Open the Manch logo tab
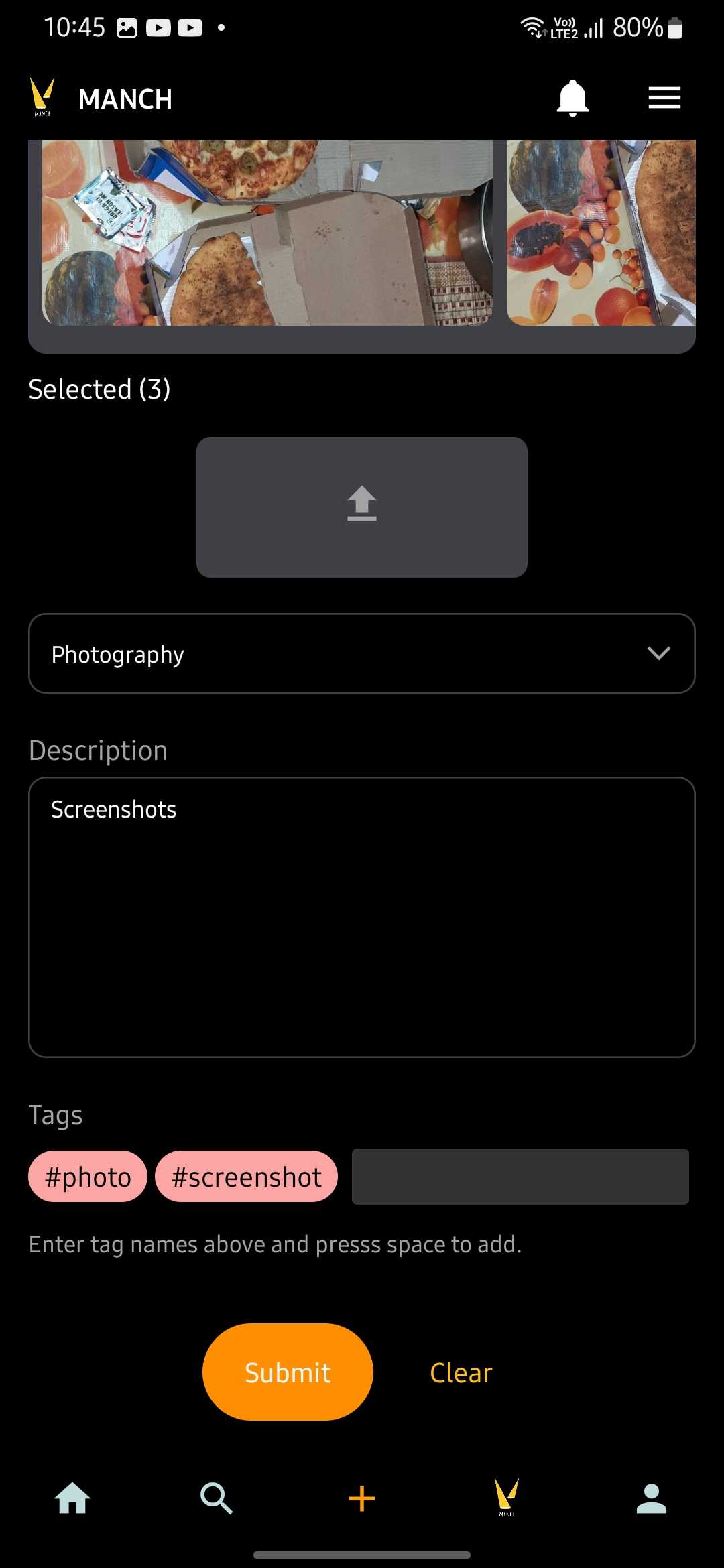 coord(507,1497)
